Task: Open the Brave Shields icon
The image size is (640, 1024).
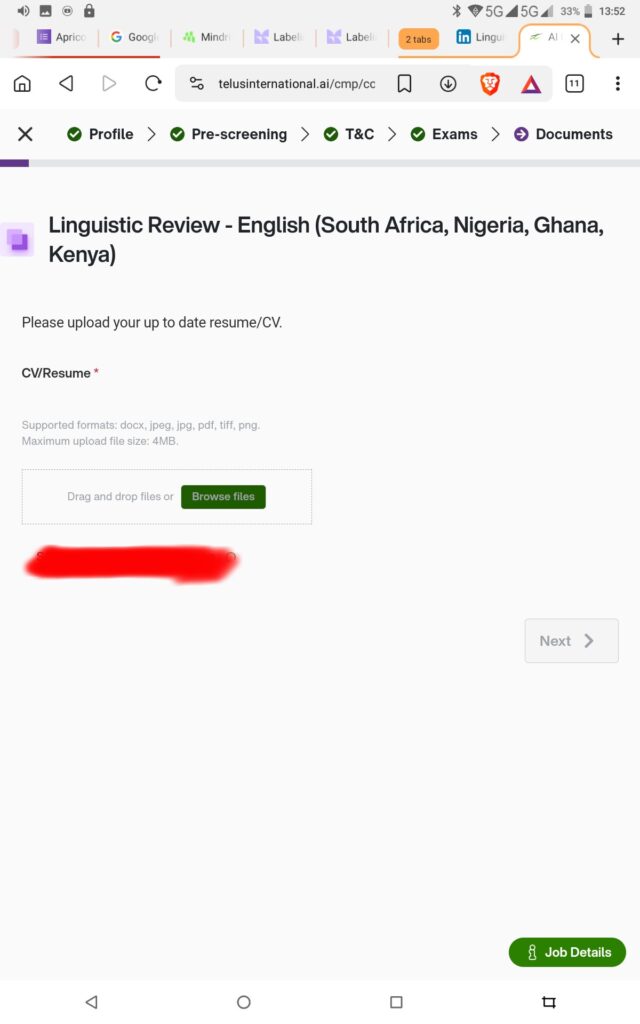Action: click(x=490, y=84)
